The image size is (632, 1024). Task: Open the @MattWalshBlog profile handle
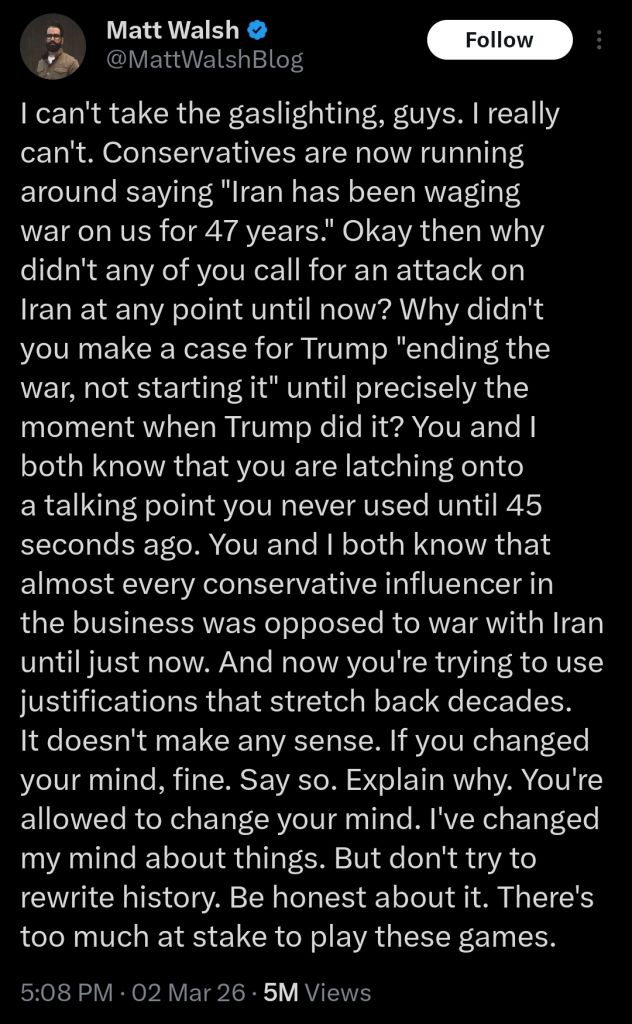(x=204, y=60)
